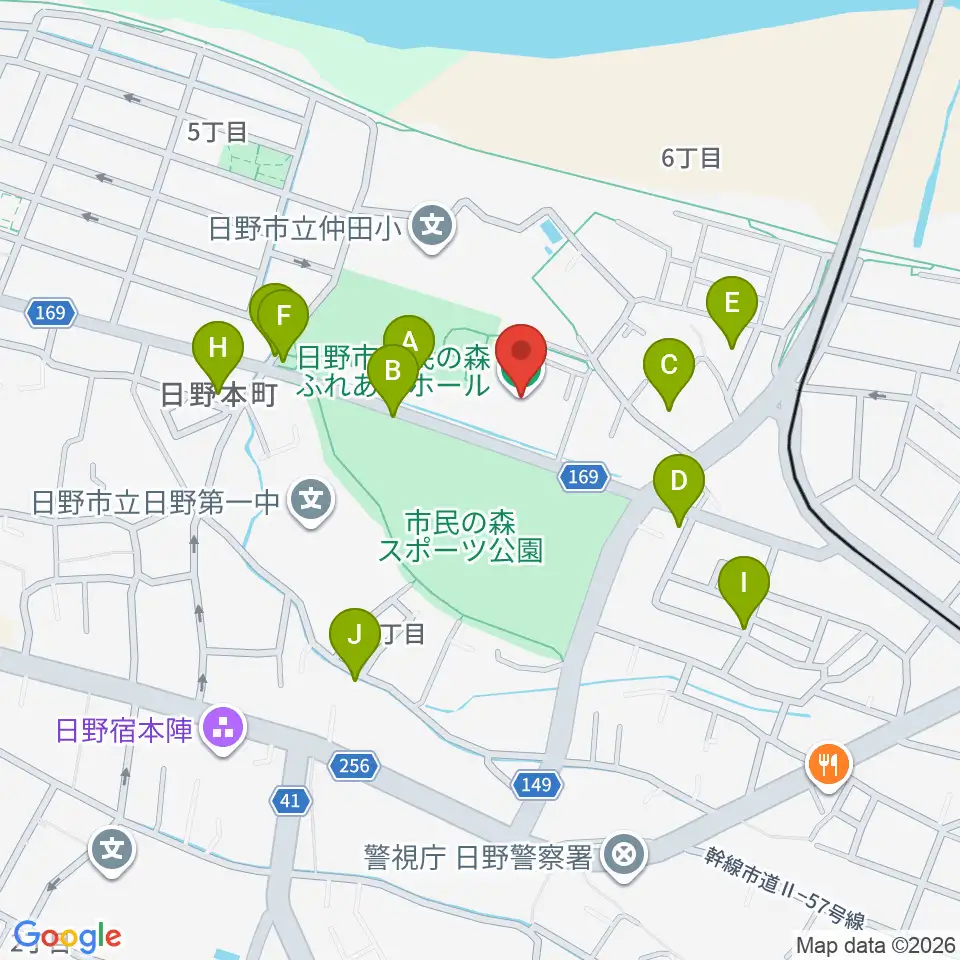The height and width of the screenshot is (960, 960).
Task: Select green map marker A
Action: pos(409,340)
